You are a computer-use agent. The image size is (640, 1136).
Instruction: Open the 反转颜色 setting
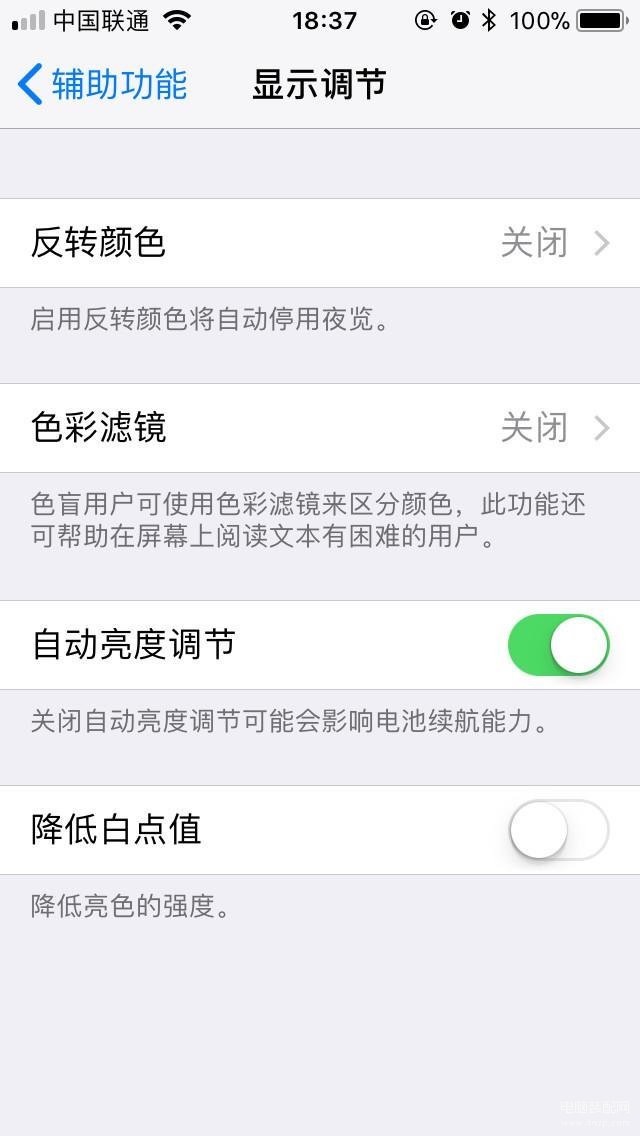point(320,243)
